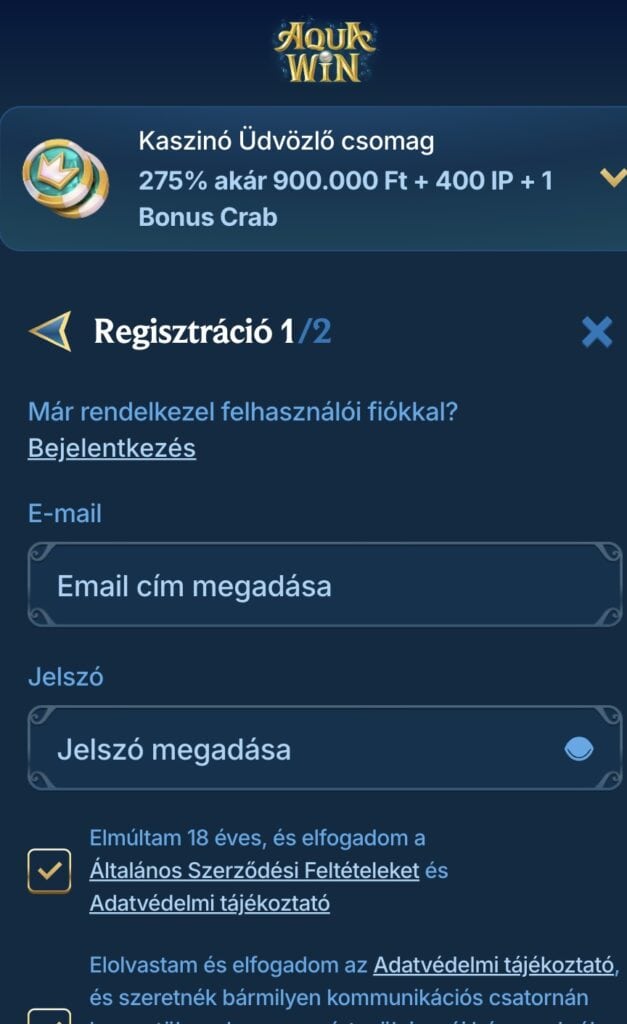Open the Bejelentkezés login link

(112, 448)
